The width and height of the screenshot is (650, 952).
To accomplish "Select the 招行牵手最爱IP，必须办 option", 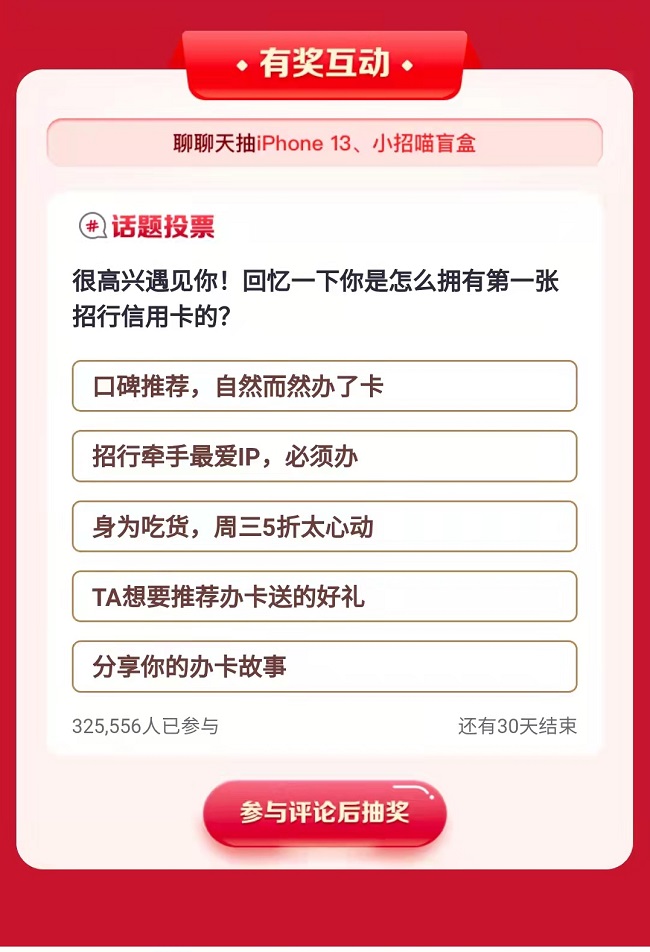I will coord(324,456).
